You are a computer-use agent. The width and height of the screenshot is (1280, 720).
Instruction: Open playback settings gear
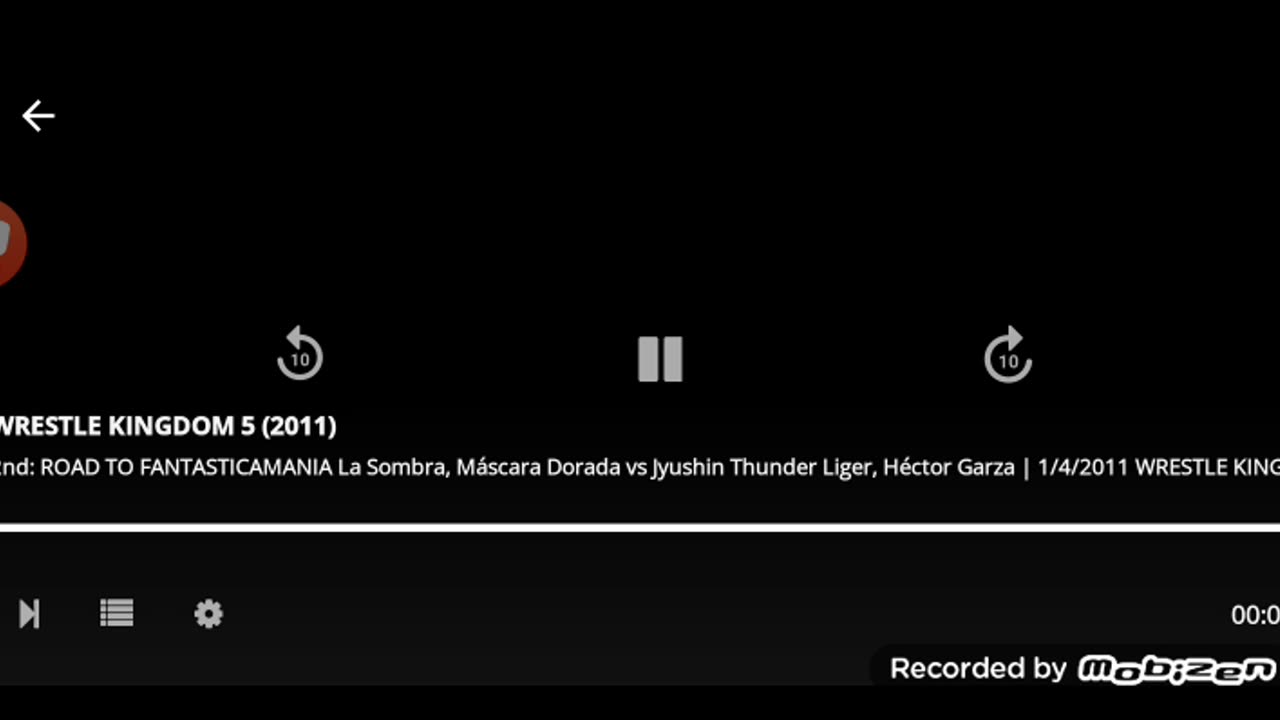click(x=208, y=613)
